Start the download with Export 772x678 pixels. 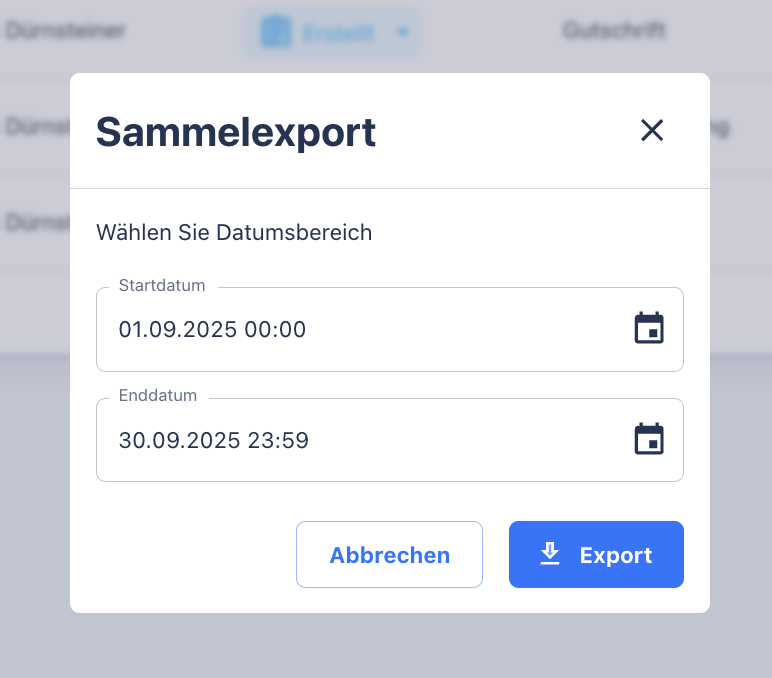point(596,555)
